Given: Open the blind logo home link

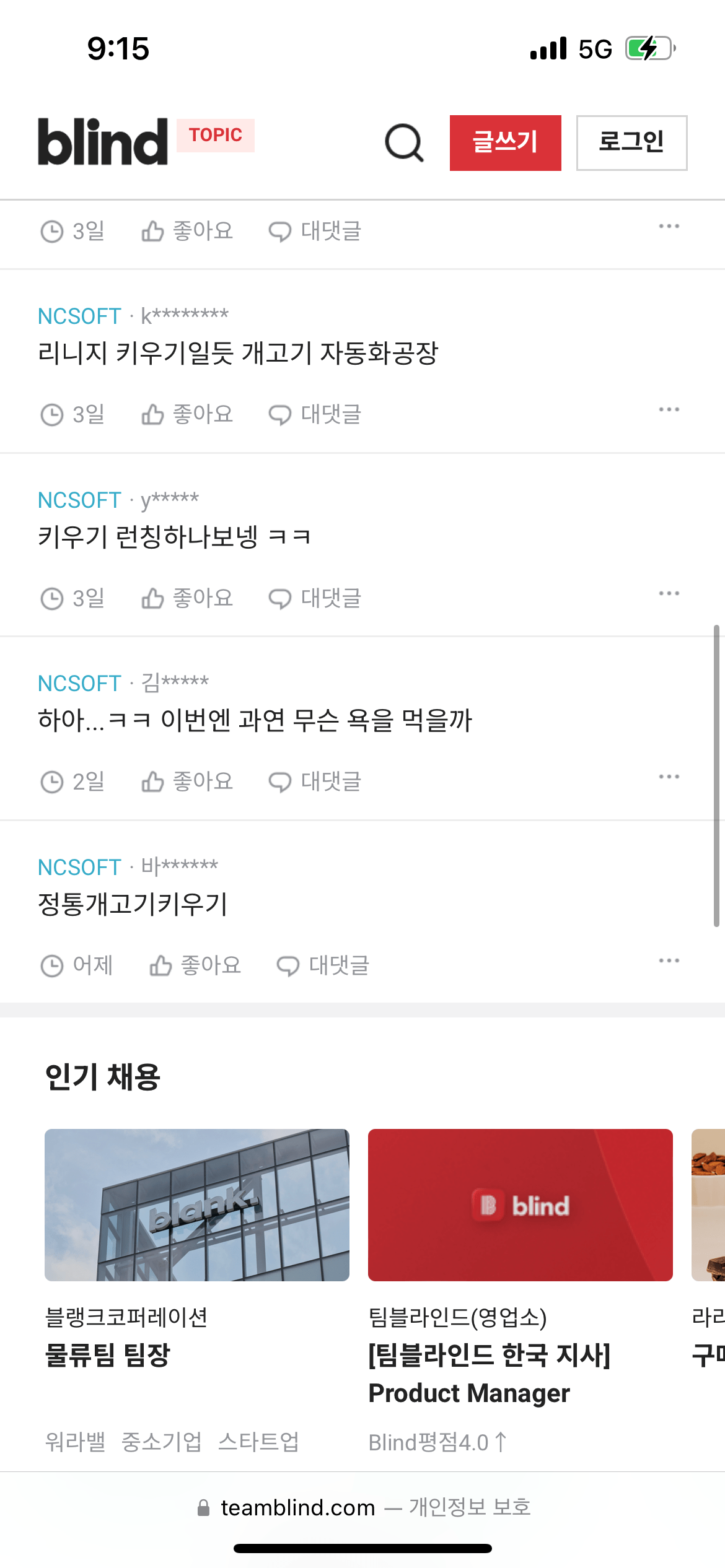Looking at the screenshot, I should click(x=103, y=142).
